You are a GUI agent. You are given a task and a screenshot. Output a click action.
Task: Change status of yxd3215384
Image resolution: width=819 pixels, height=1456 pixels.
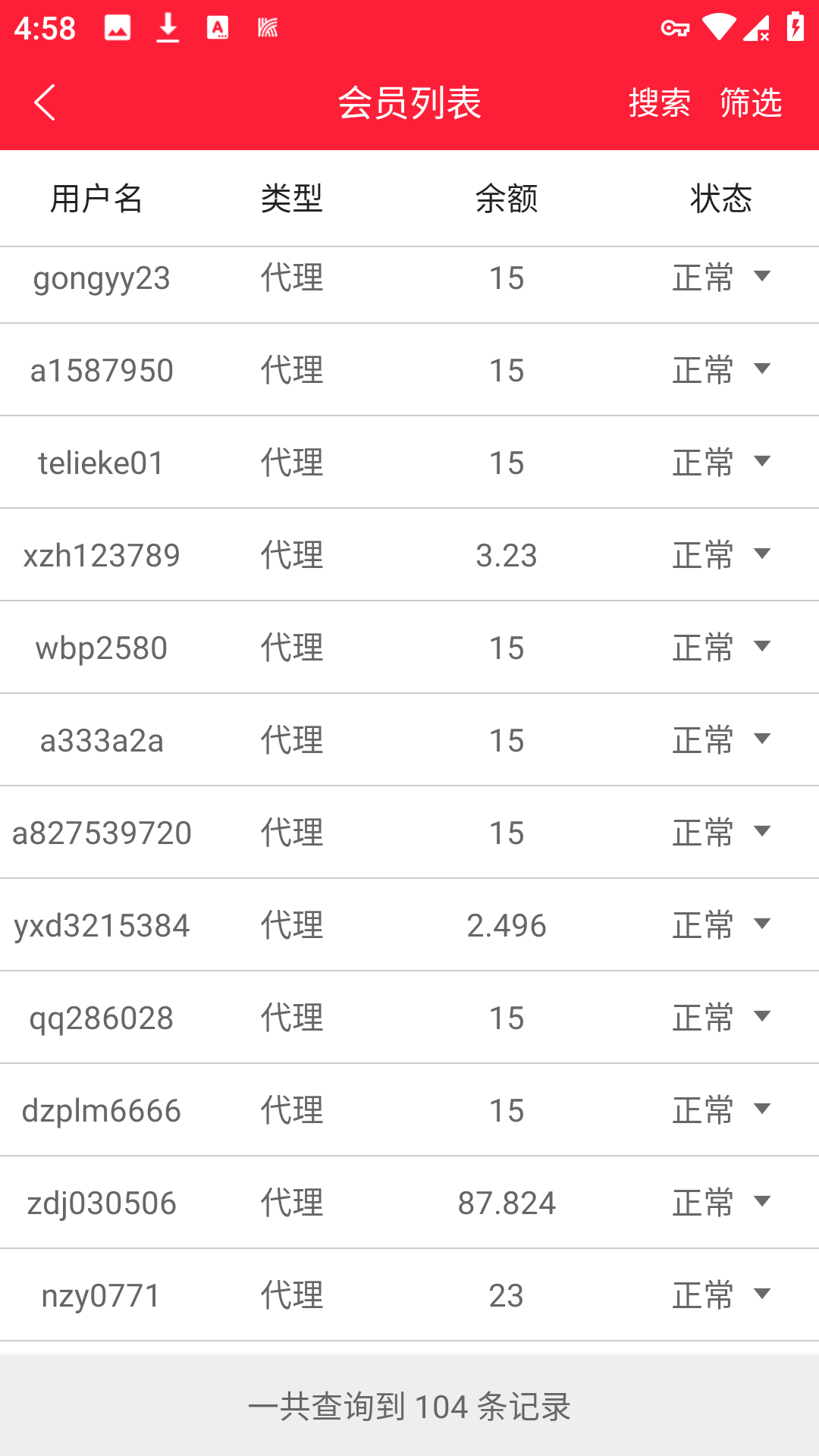pyautogui.click(x=721, y=925)
